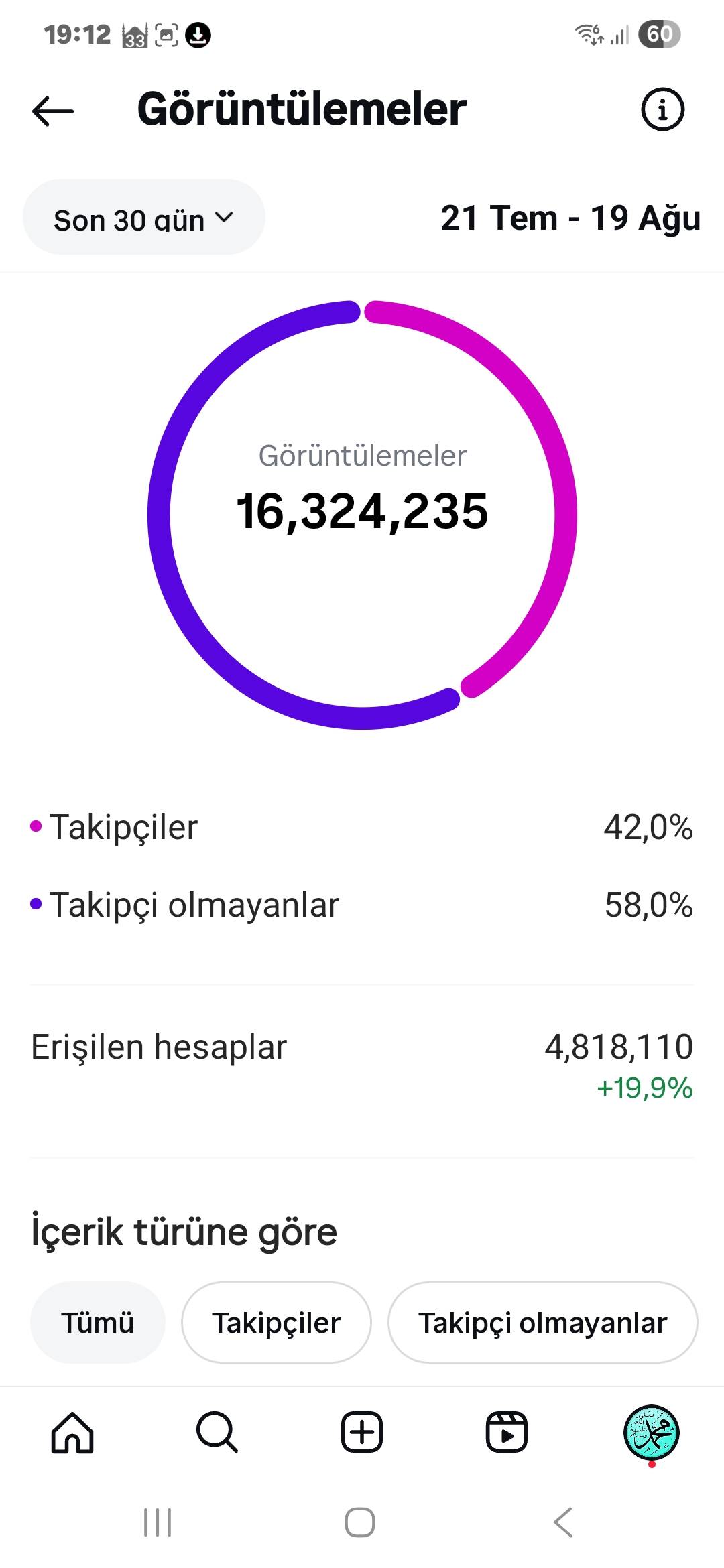Open recent apps from the navigation bar
Viewport: 724px width, 1568px height.
158,1522
